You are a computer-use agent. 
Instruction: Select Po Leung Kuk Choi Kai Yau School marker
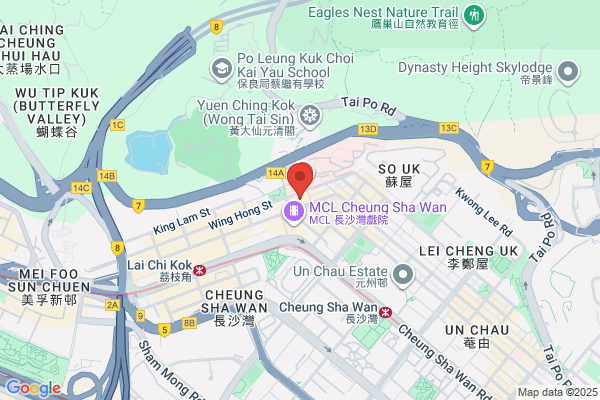222,70
